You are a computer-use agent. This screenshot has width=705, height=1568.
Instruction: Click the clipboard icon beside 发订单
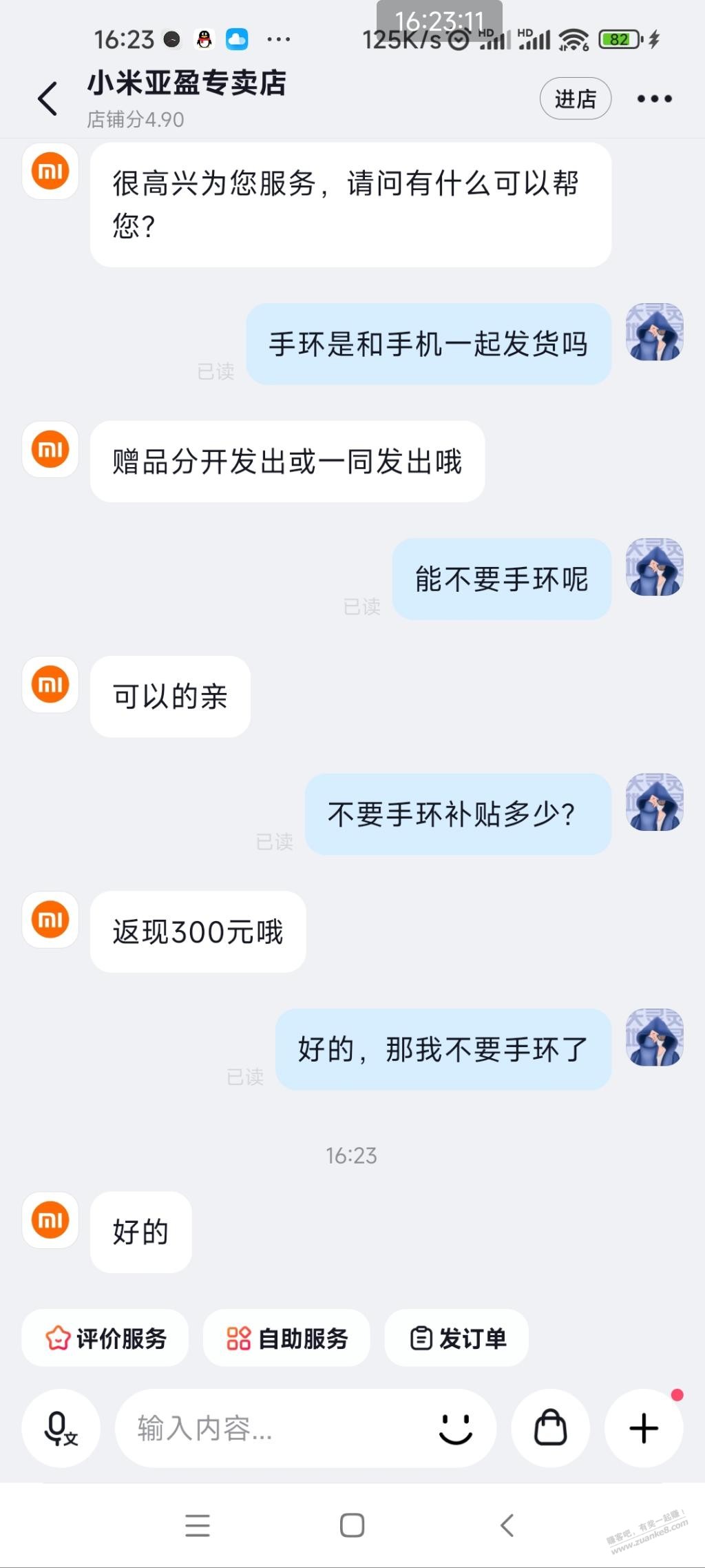tap(421, 1337)
